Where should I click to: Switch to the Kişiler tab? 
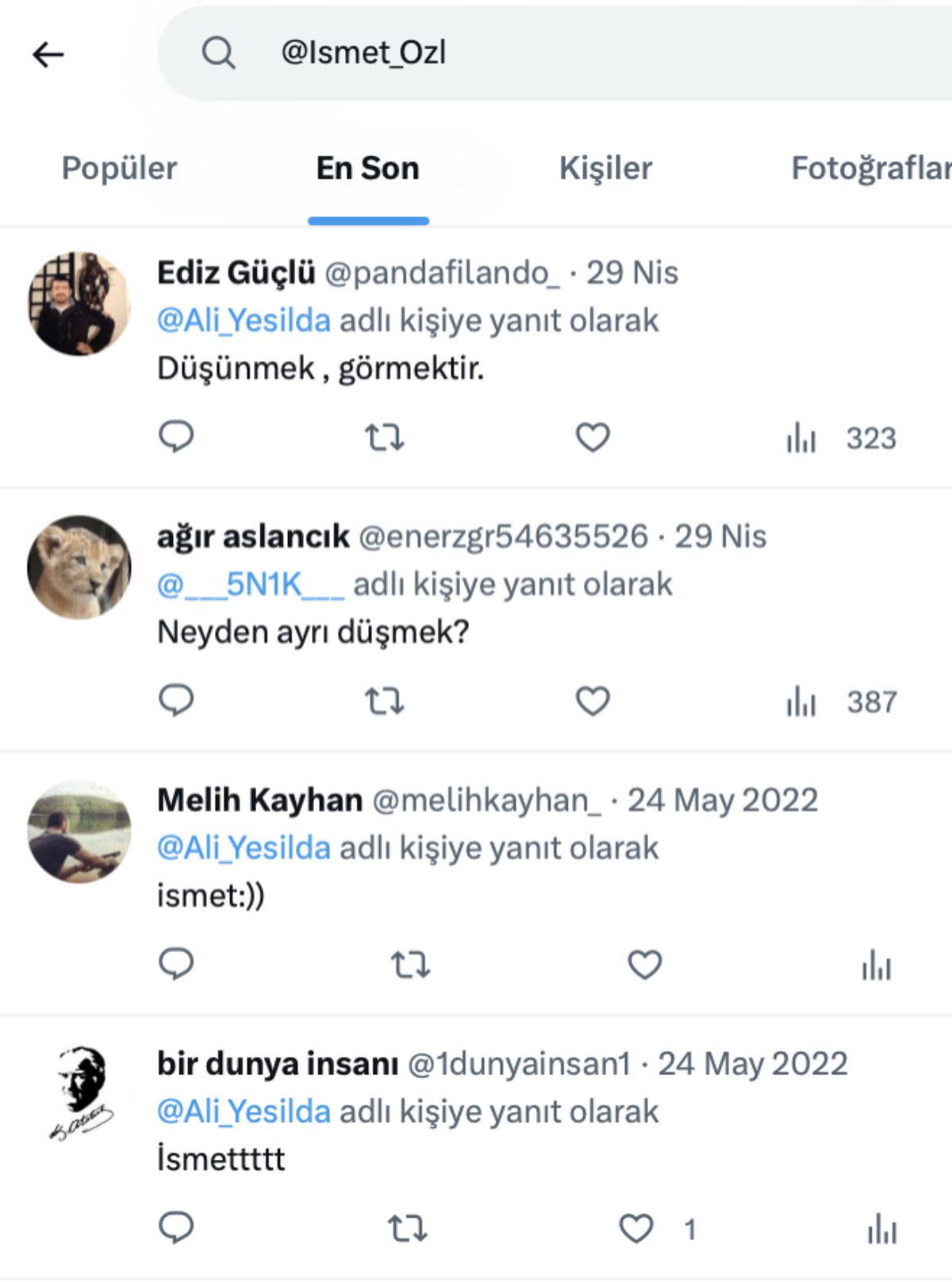point(605,168)
